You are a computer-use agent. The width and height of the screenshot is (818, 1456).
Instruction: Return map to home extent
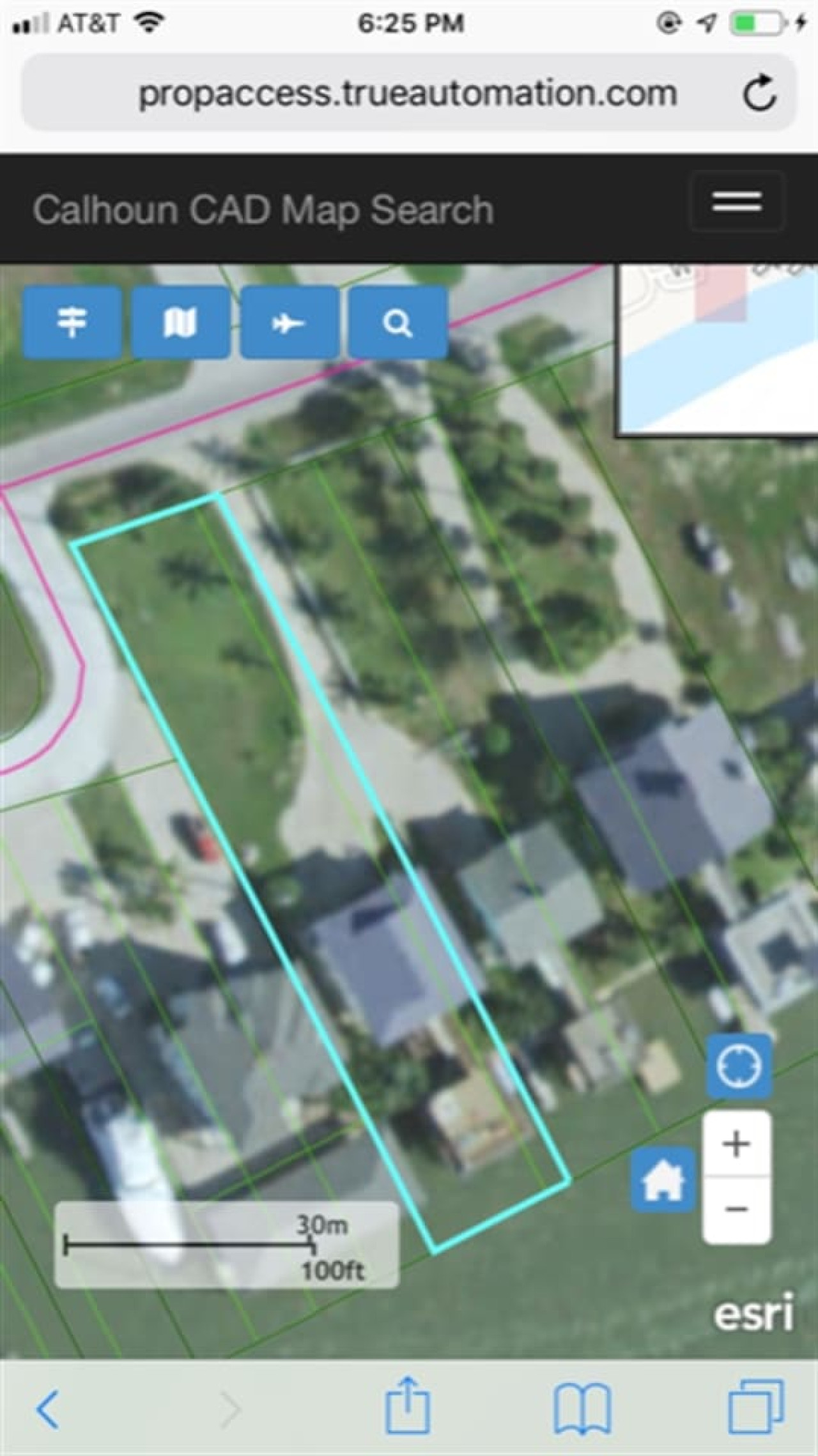[x=663, y=1179]
